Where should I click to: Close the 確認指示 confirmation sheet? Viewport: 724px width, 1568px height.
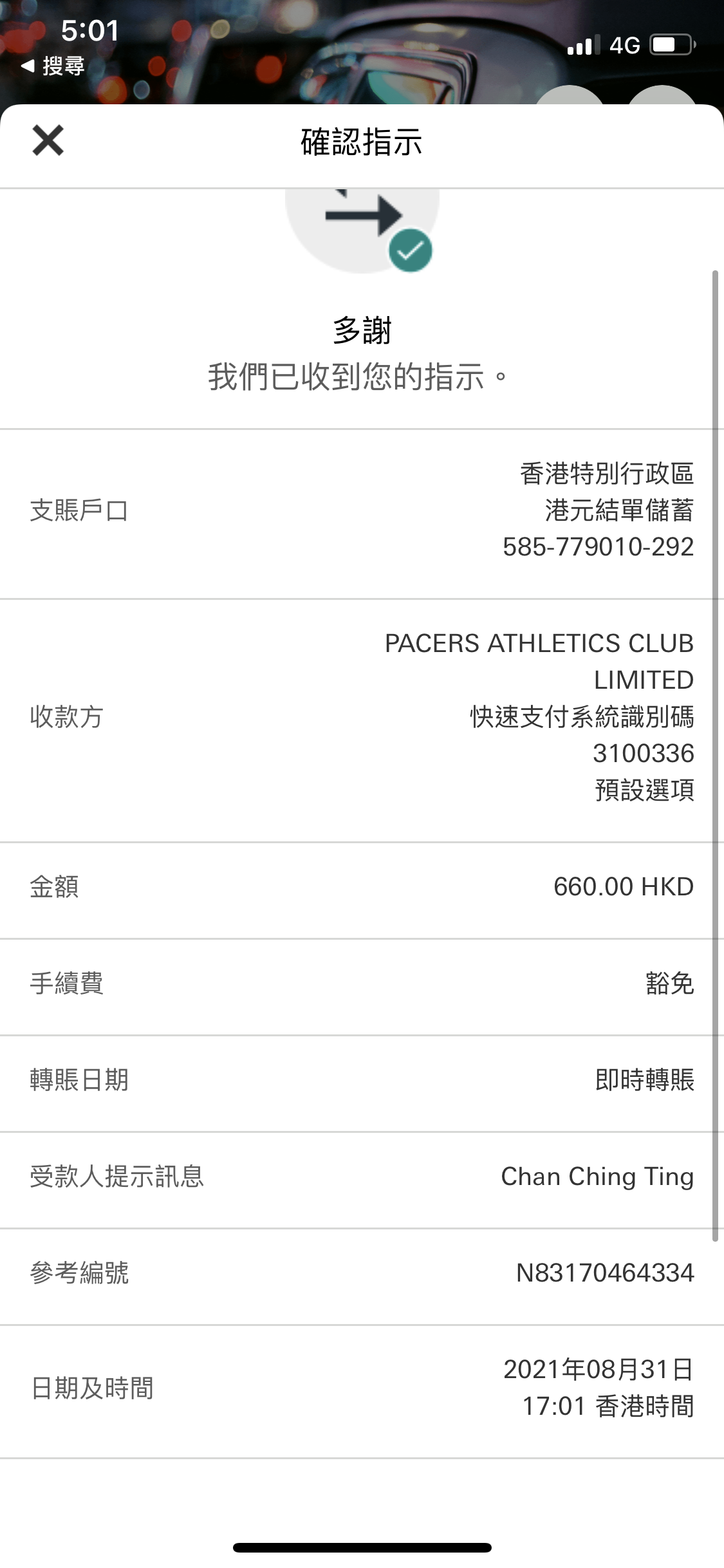(x=48, y=141)
